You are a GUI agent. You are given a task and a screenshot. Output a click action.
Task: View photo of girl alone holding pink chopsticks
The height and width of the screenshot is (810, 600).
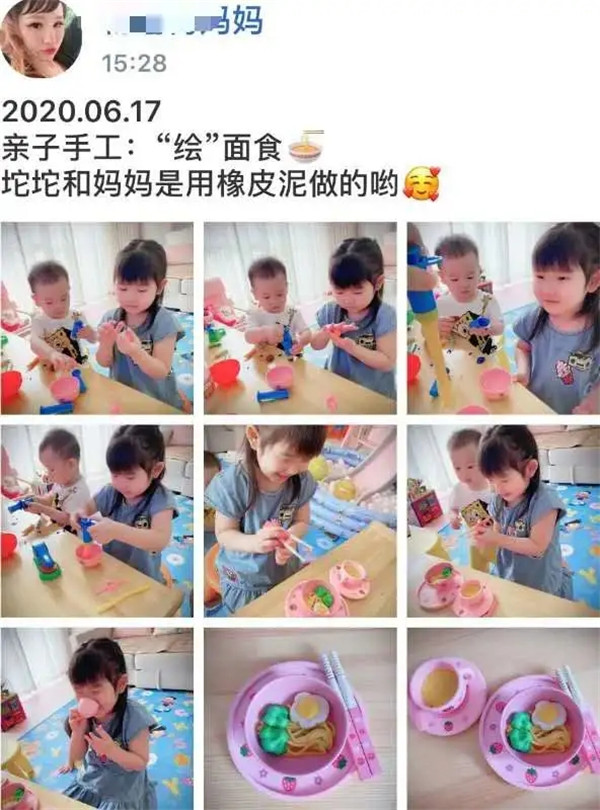click(x=299, y=520)
